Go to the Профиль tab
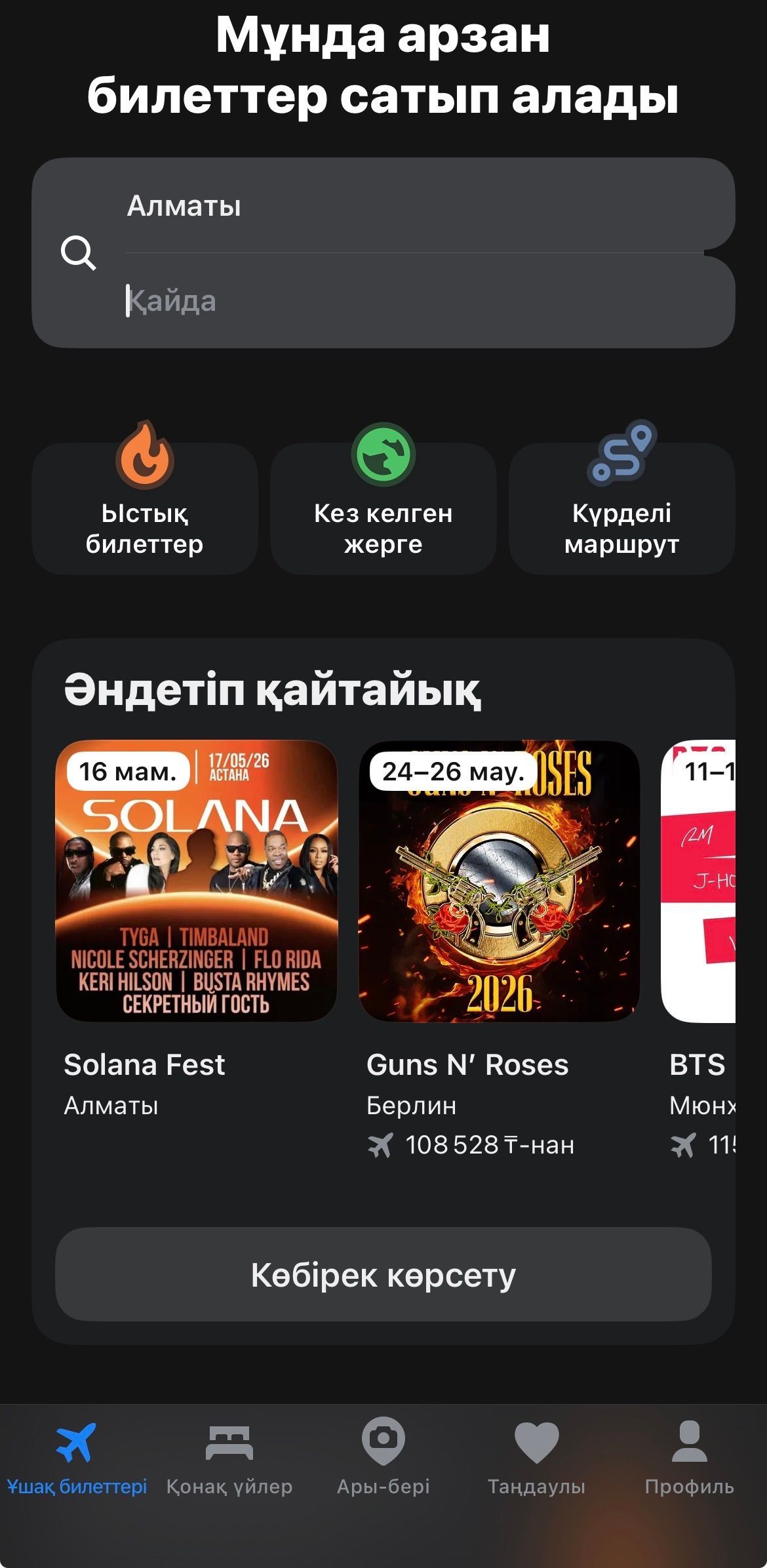767x1568 pixels. coord(689,1457)
